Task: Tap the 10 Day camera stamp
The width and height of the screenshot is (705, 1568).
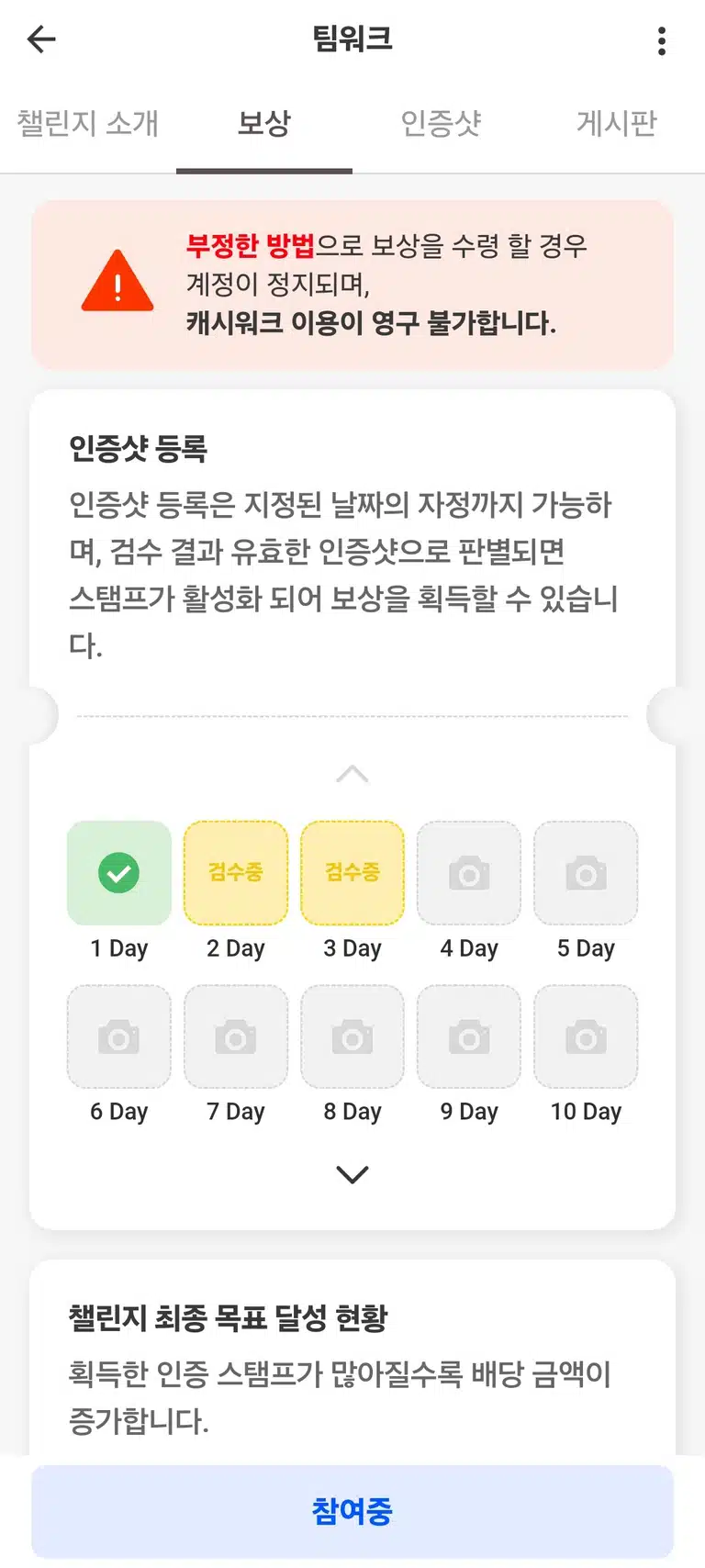Action: (x=586, y=1036)
